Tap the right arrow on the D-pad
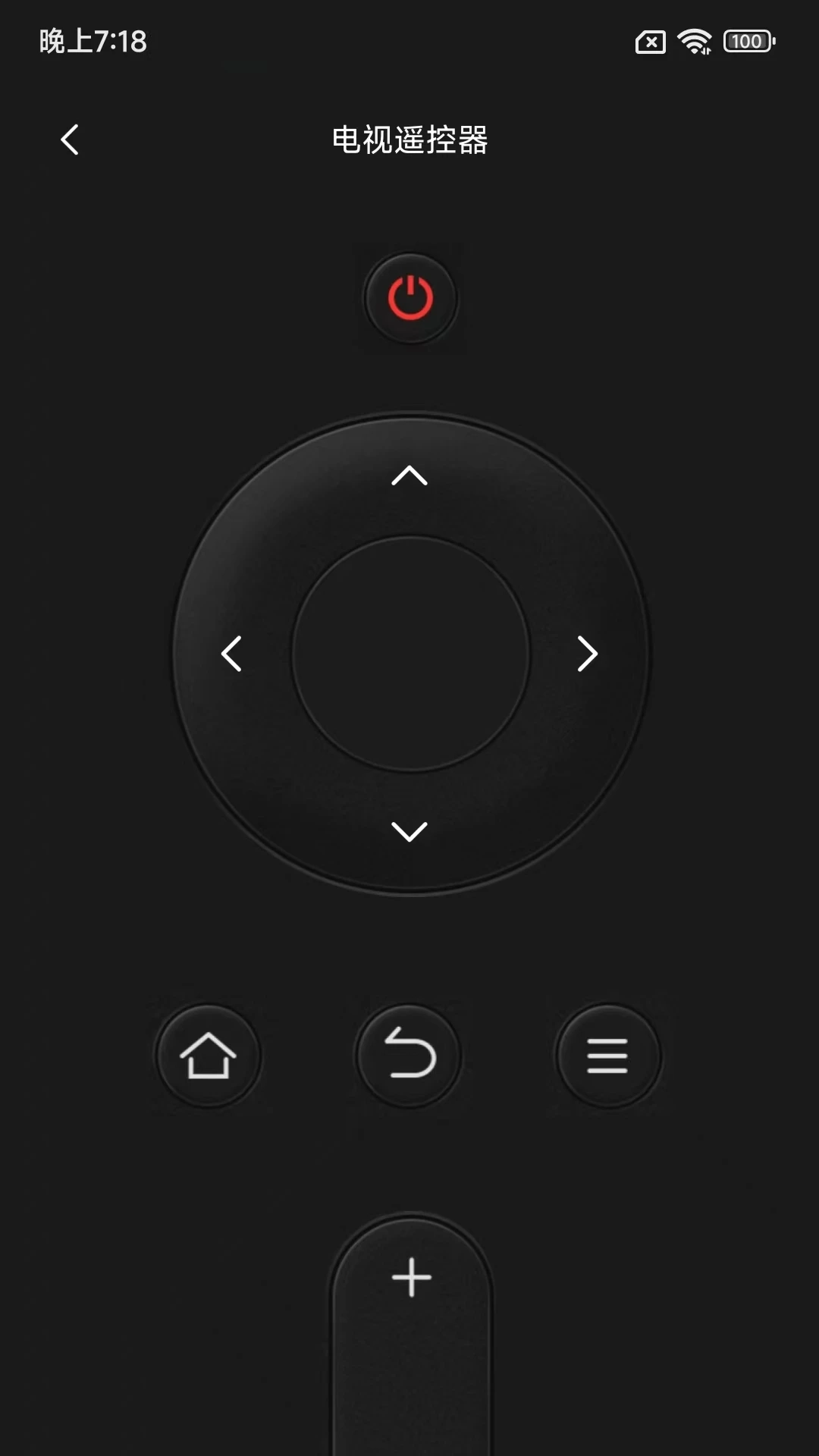The height and width of the screenshot is (1456, 819). 588,654
